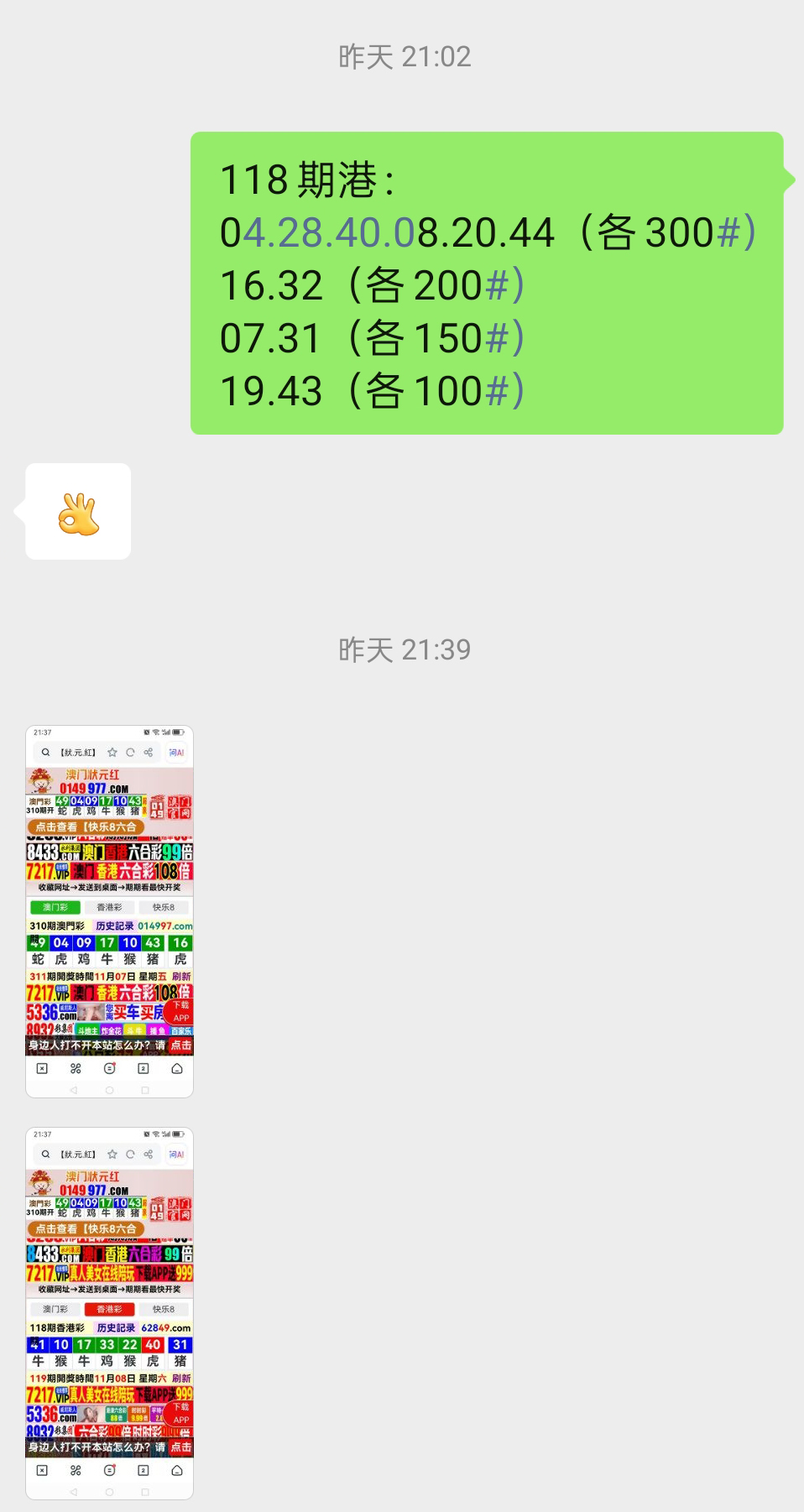Tap the profile icon with the red badge
Viewport: 804px width, 1512px height.
[109, 1067]
